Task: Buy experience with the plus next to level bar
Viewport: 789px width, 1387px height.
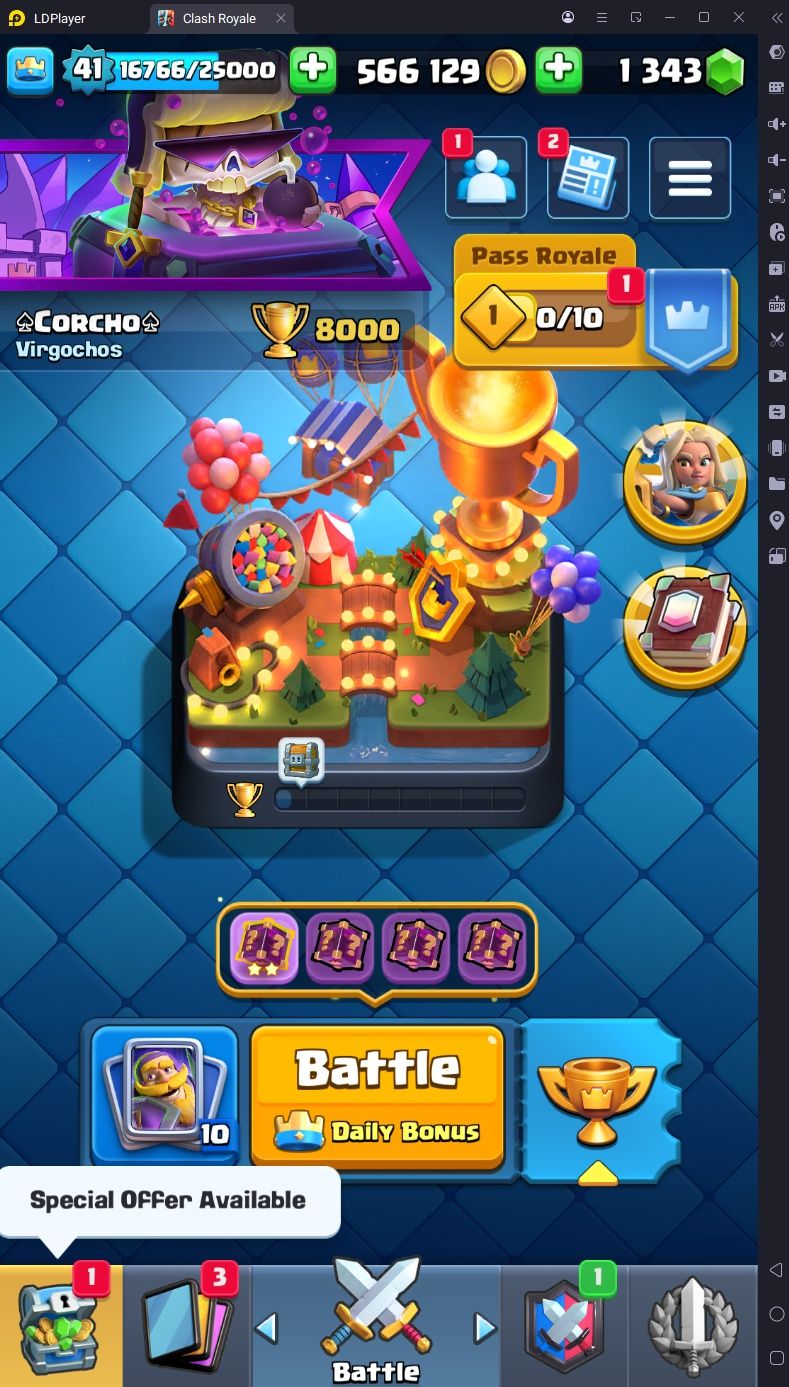Action: pos(313,69)
